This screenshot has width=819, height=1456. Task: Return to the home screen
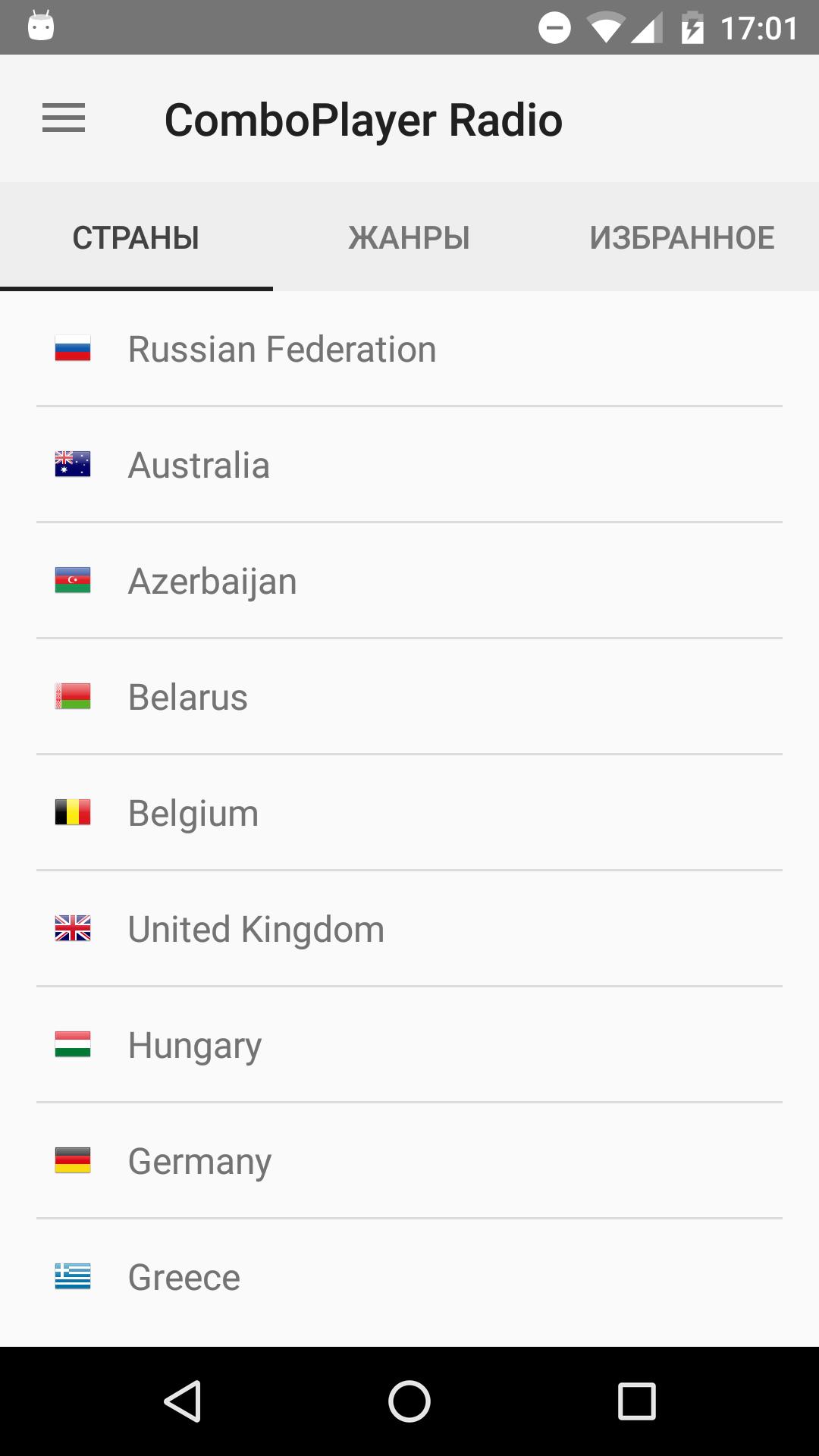pyautogui.click(x=409, y=1401)
